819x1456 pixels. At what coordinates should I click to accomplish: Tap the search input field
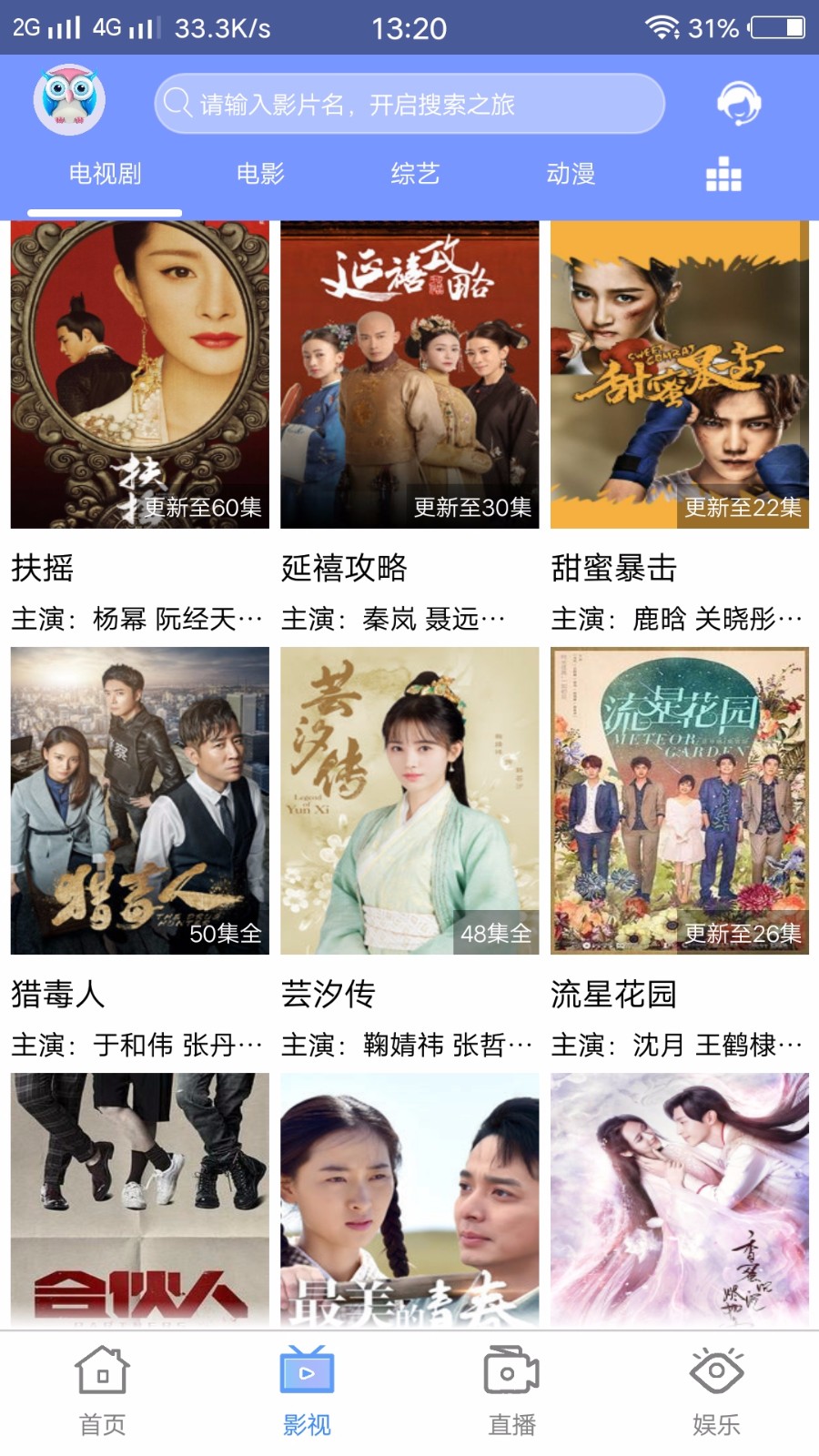pyautogui.click(x=409, y=103)
